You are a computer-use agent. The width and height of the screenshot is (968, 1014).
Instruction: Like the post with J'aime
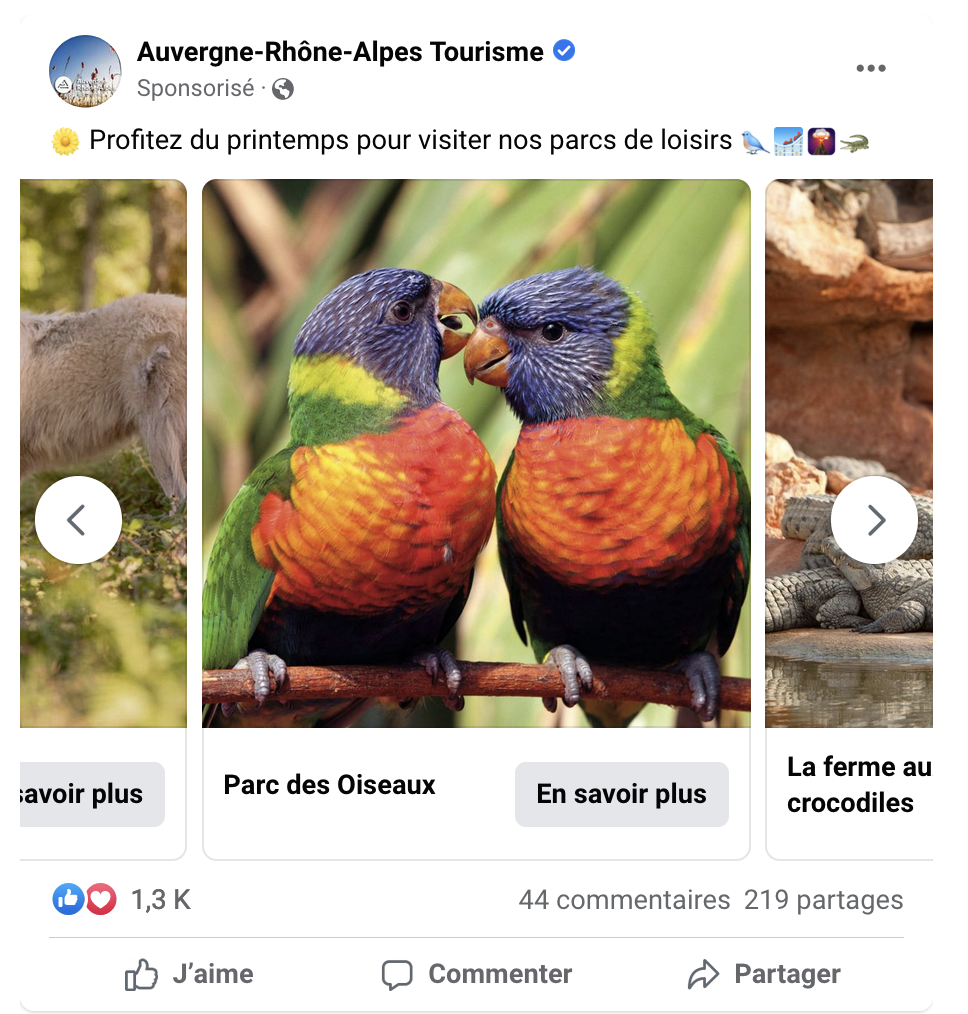[x=189, y=974]
